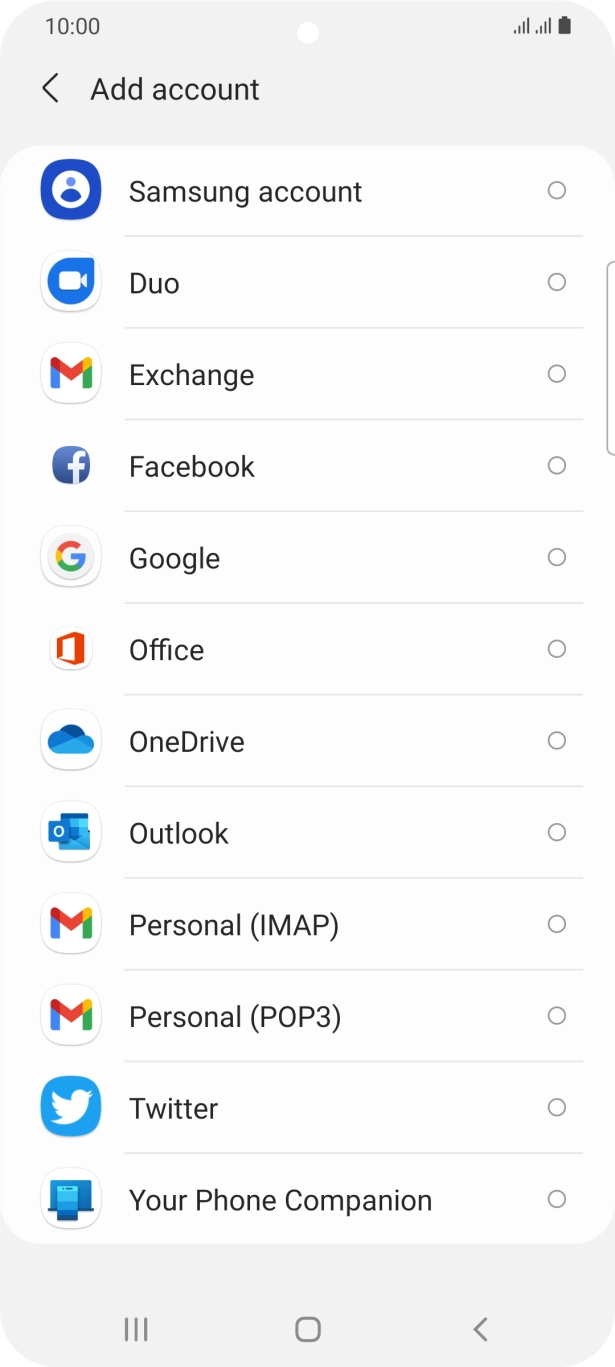
Task: Go back from Add account screen
Action: [x=50, y=89]
